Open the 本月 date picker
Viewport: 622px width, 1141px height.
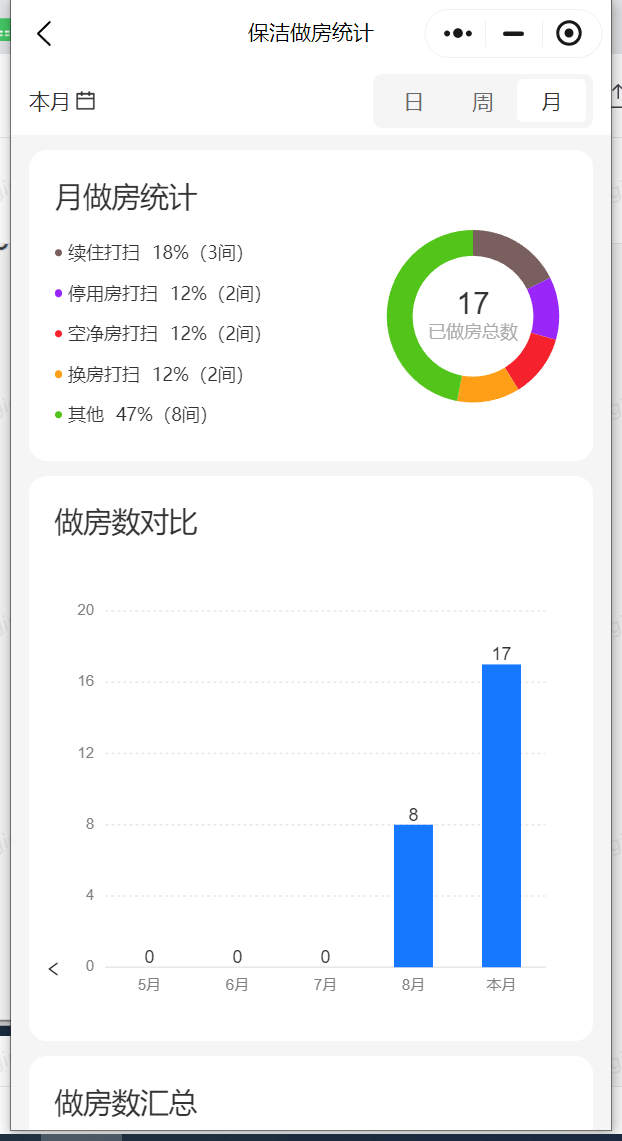click(62, 101)
